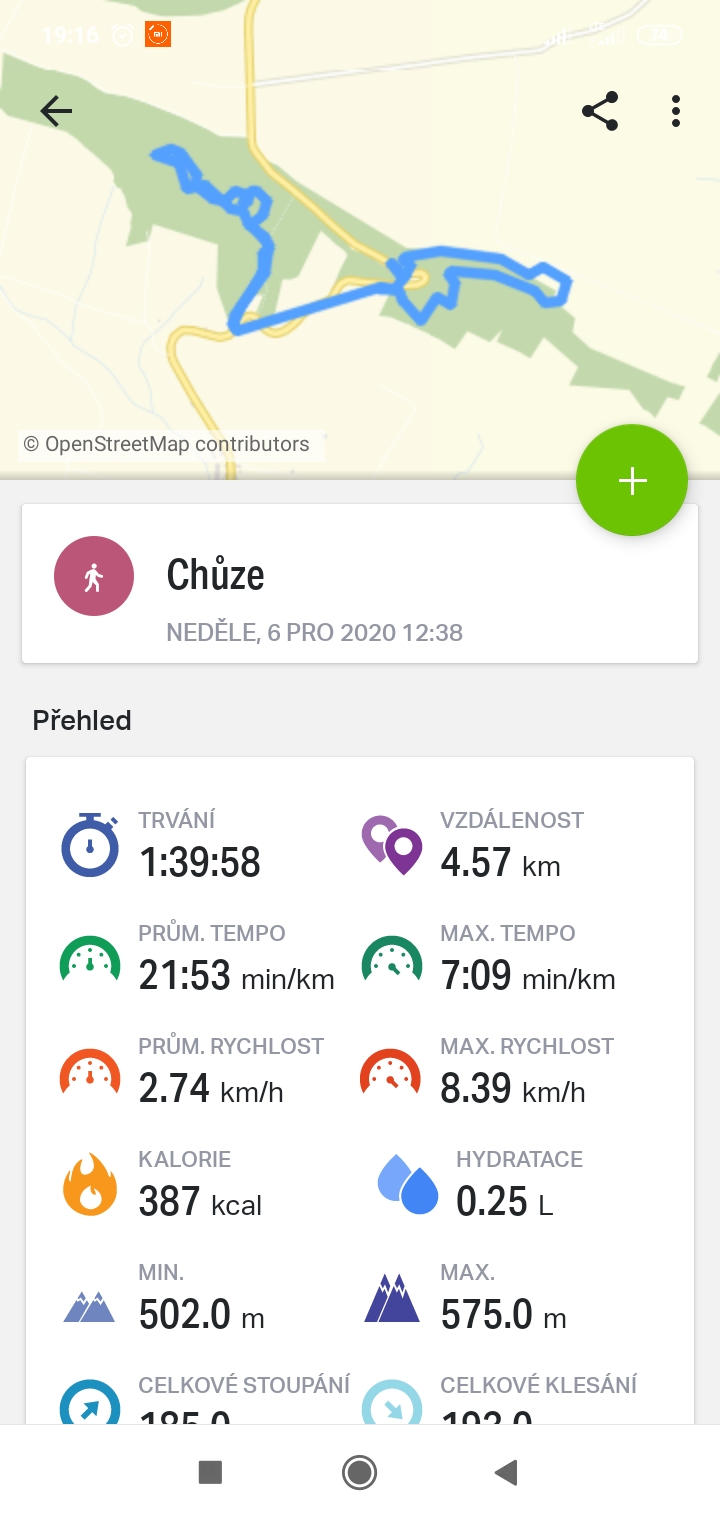Image resolution: width=720 pixels, height=1520 pixels.
Task: Open the three-dot overflow menu
Action: tap(676, 111)
